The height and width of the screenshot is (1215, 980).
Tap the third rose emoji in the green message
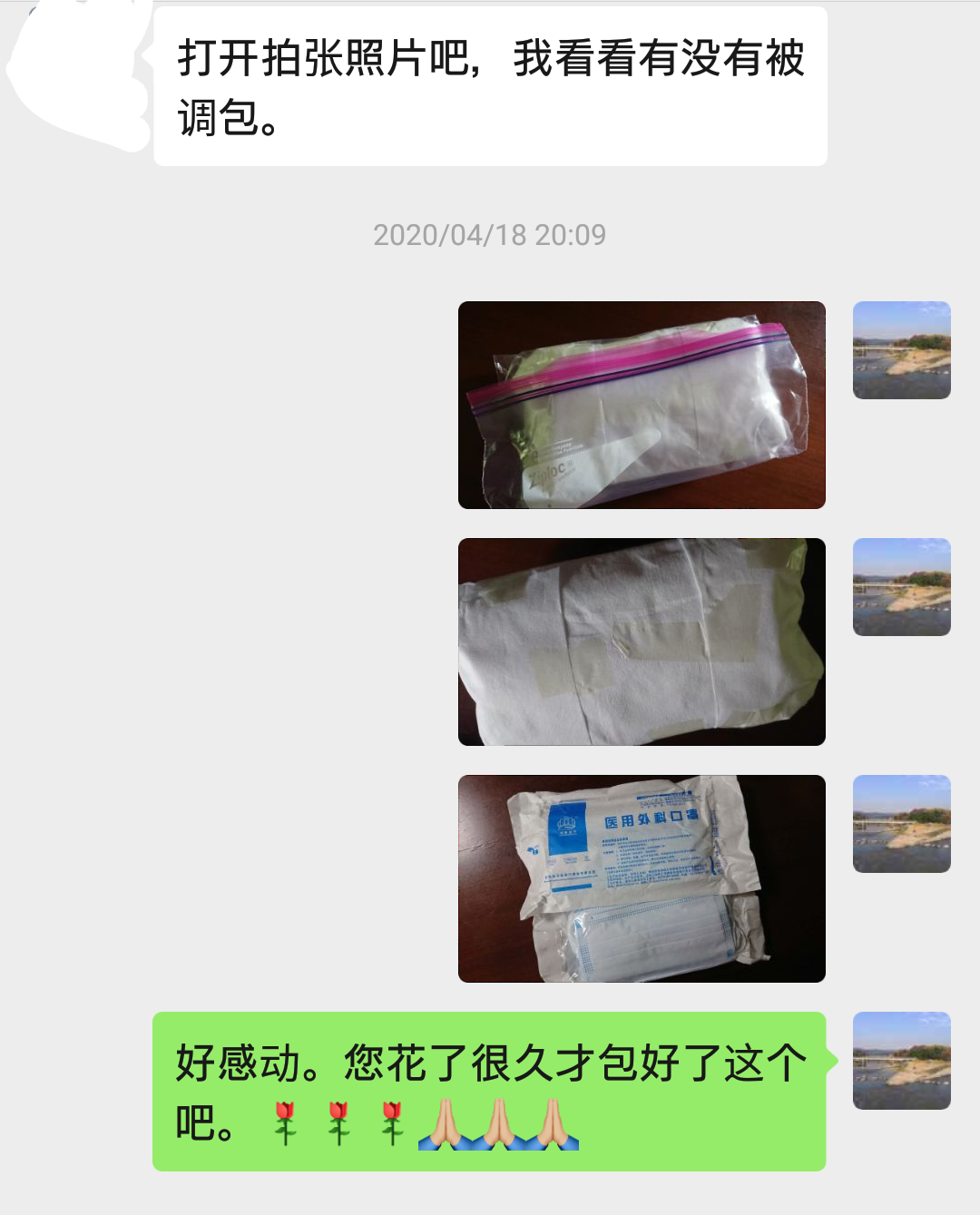(394, 1123)
